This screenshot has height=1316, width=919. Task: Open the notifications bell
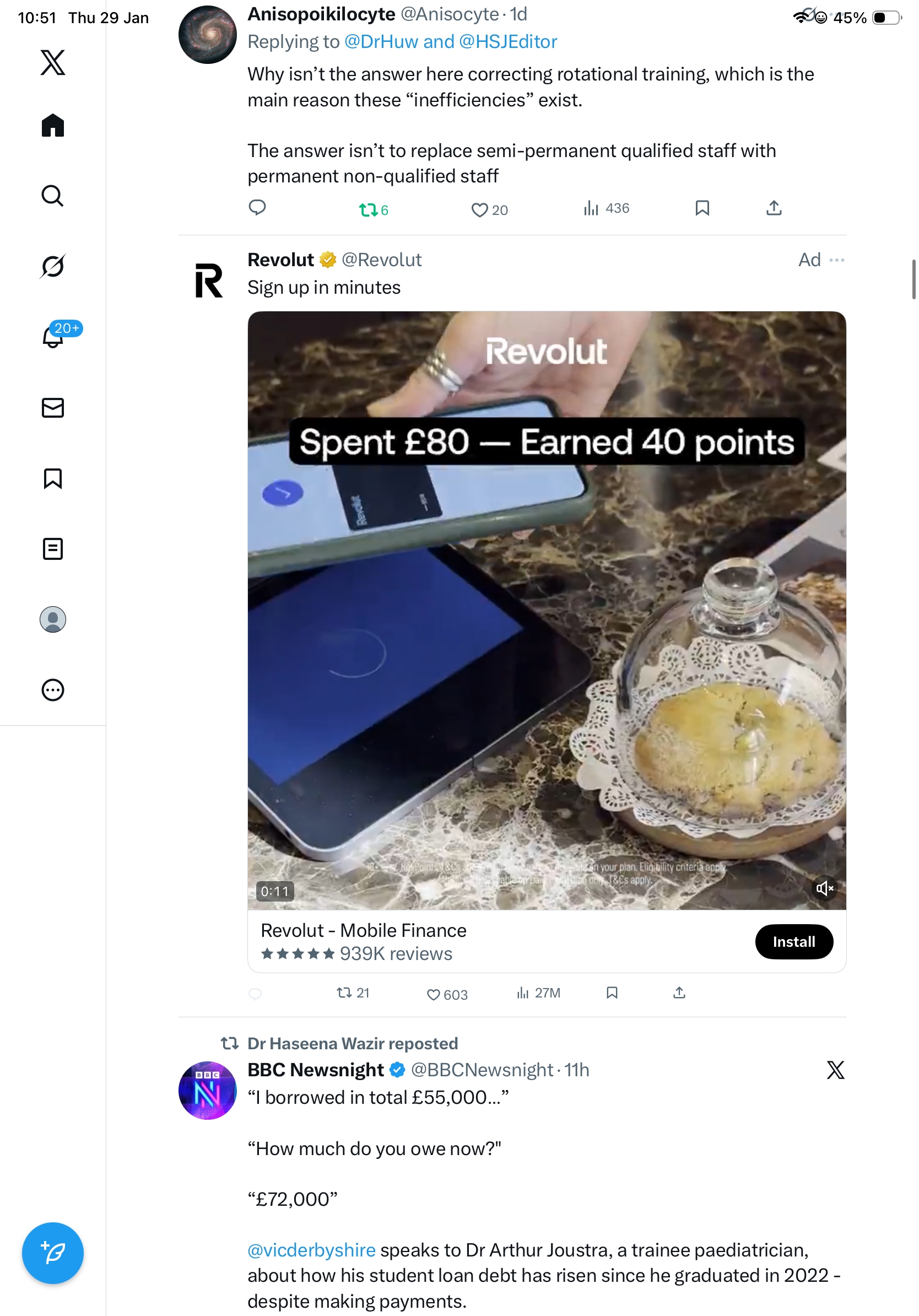53,337
